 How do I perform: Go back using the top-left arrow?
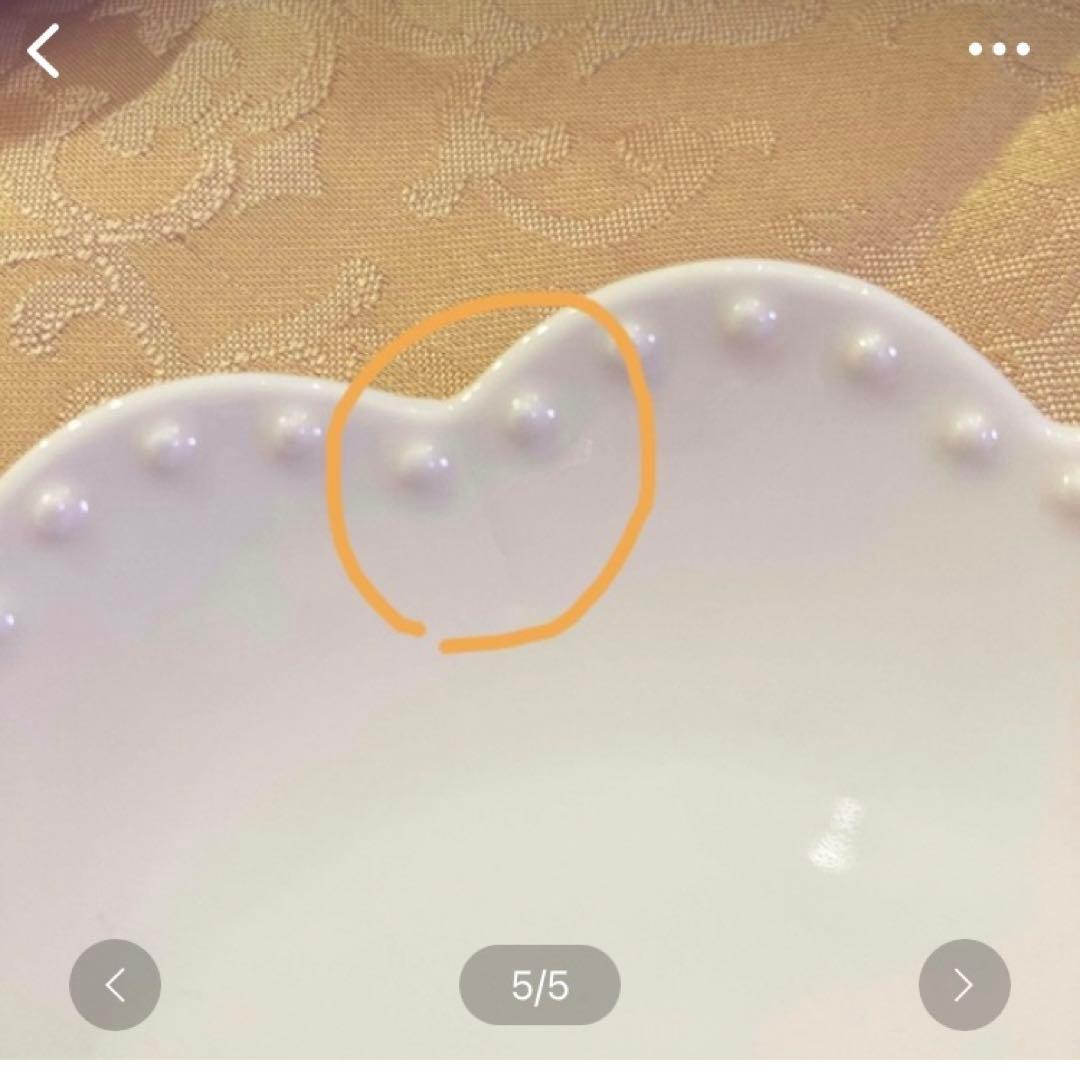pyautogui.click(x=44, y=51)
